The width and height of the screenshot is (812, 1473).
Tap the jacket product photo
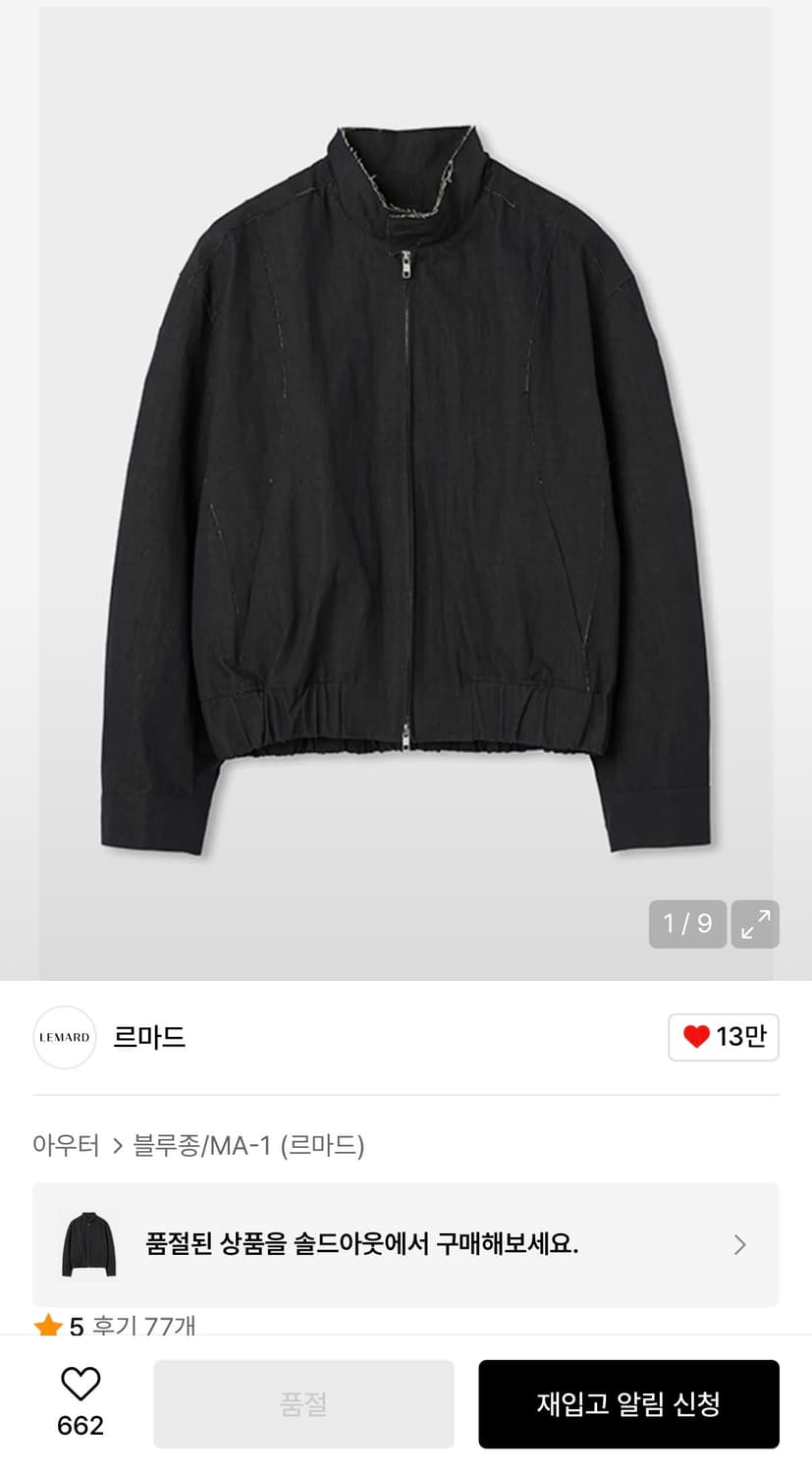point(406,481)
